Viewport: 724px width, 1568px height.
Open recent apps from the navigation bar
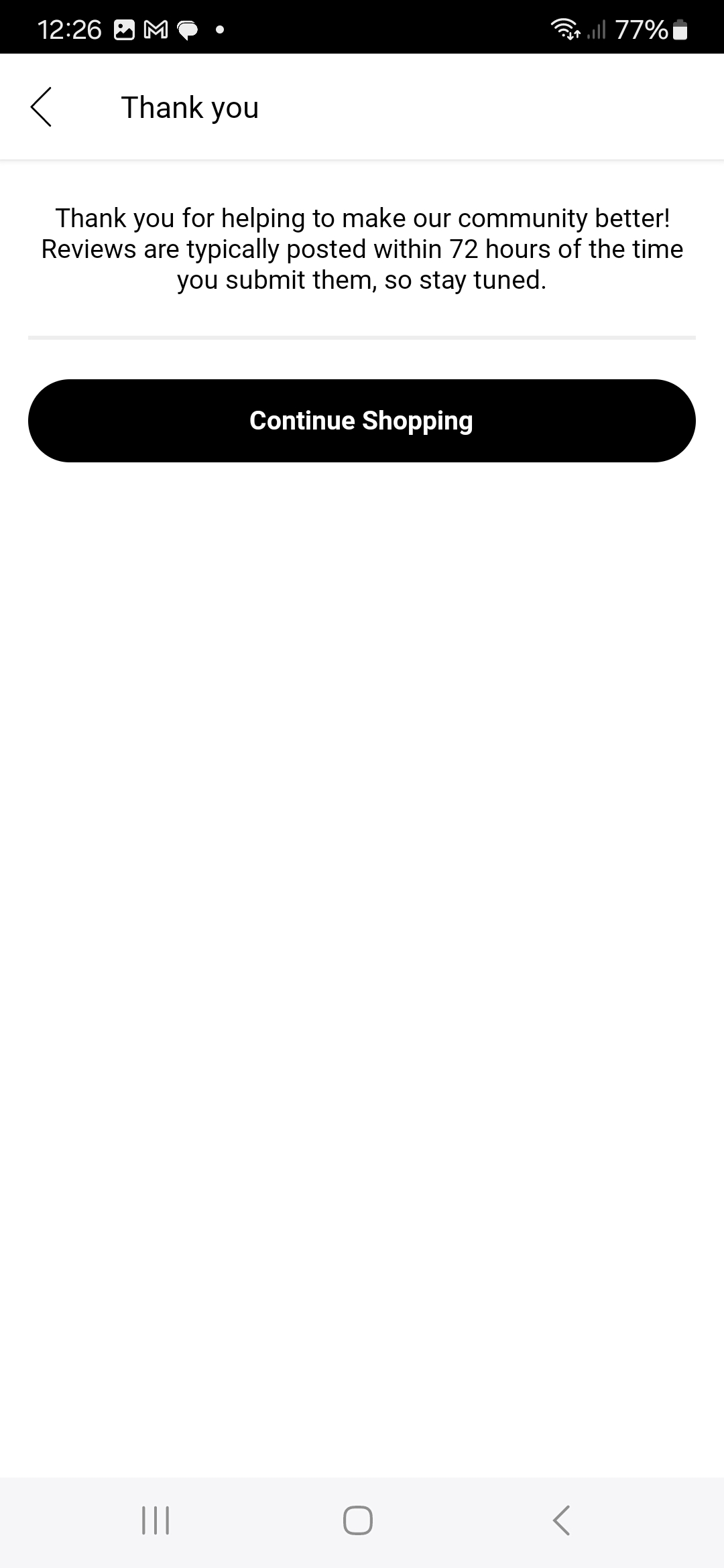coord(156,1520)
